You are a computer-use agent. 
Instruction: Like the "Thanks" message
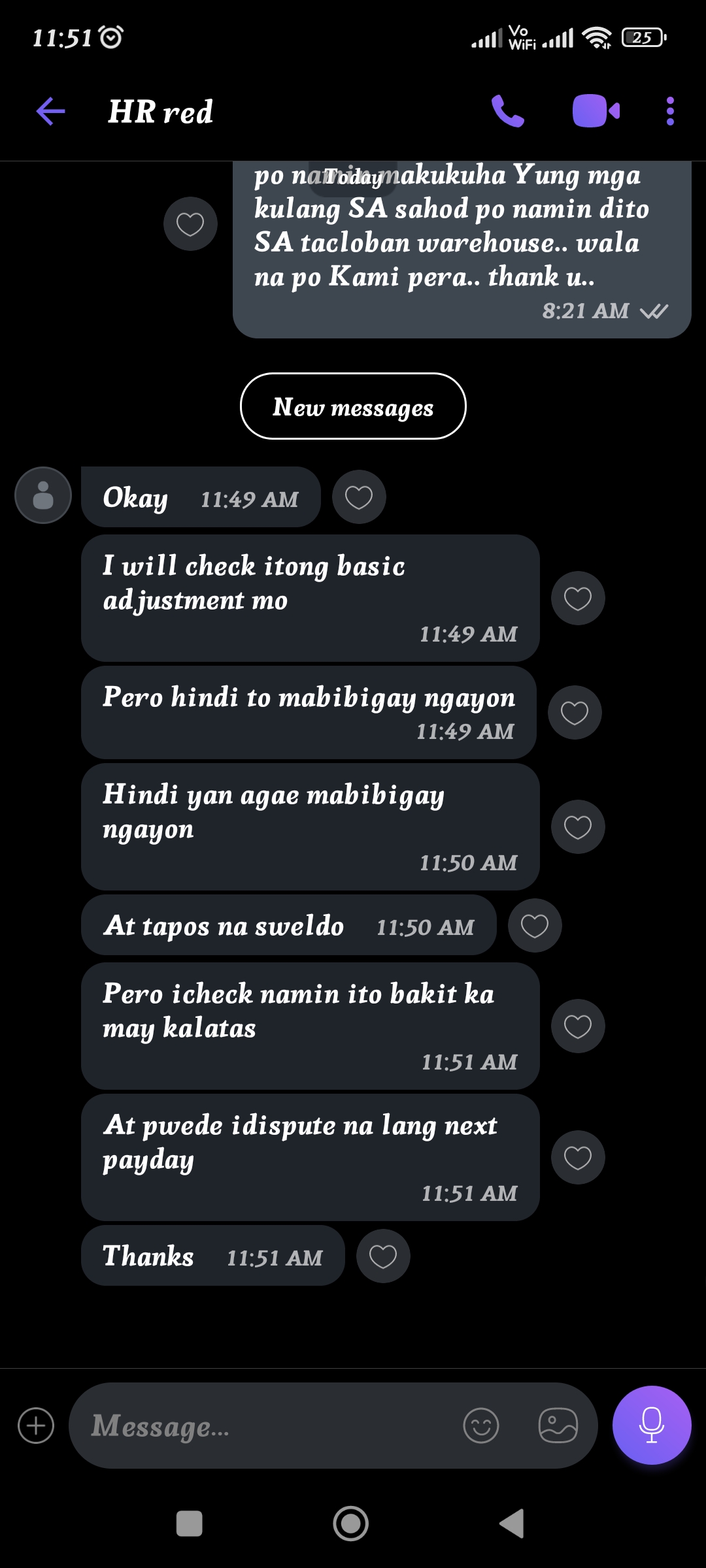click(383, 1256)
